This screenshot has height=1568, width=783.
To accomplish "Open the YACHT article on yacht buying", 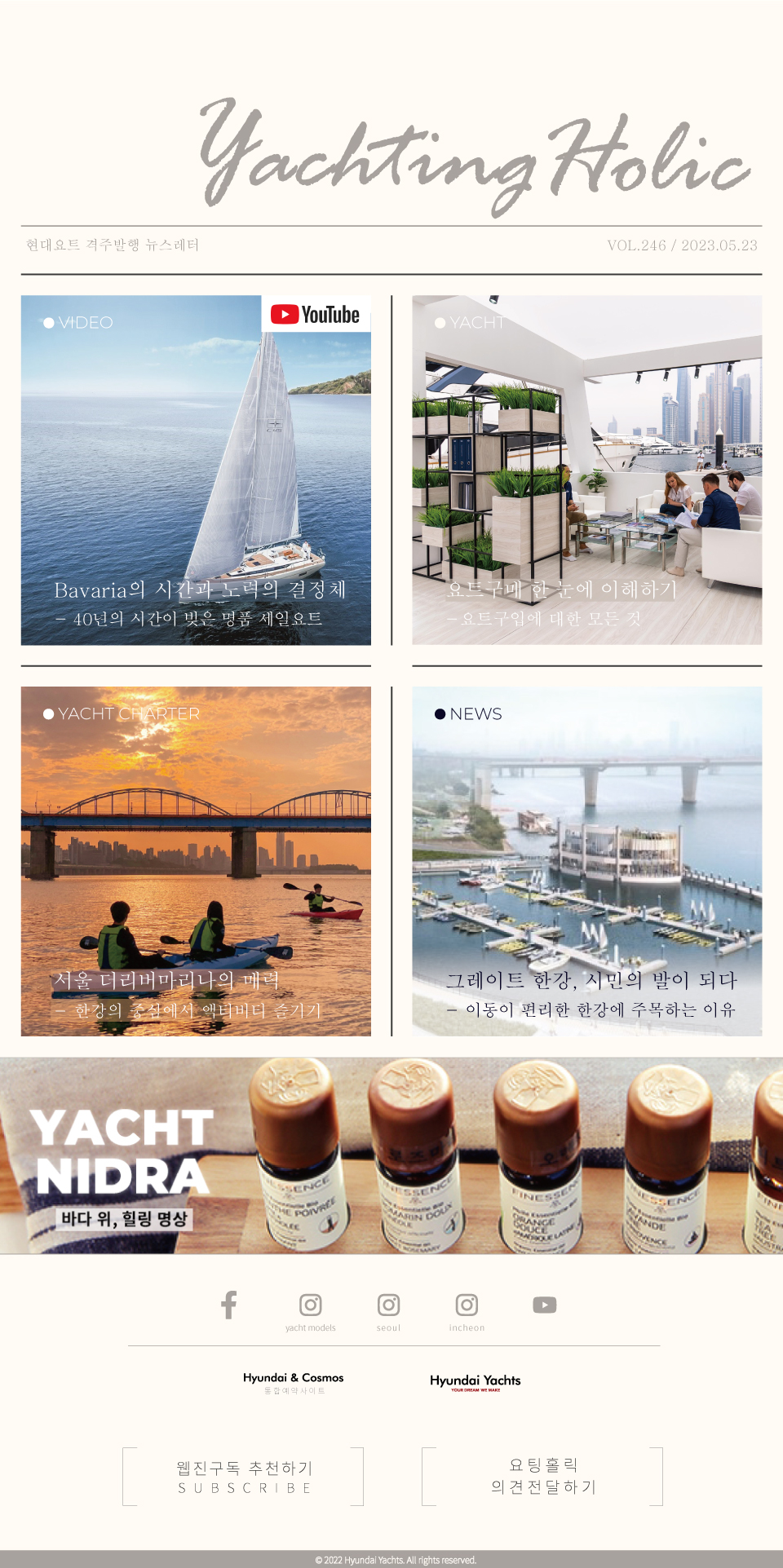I will tap(587, 470).
